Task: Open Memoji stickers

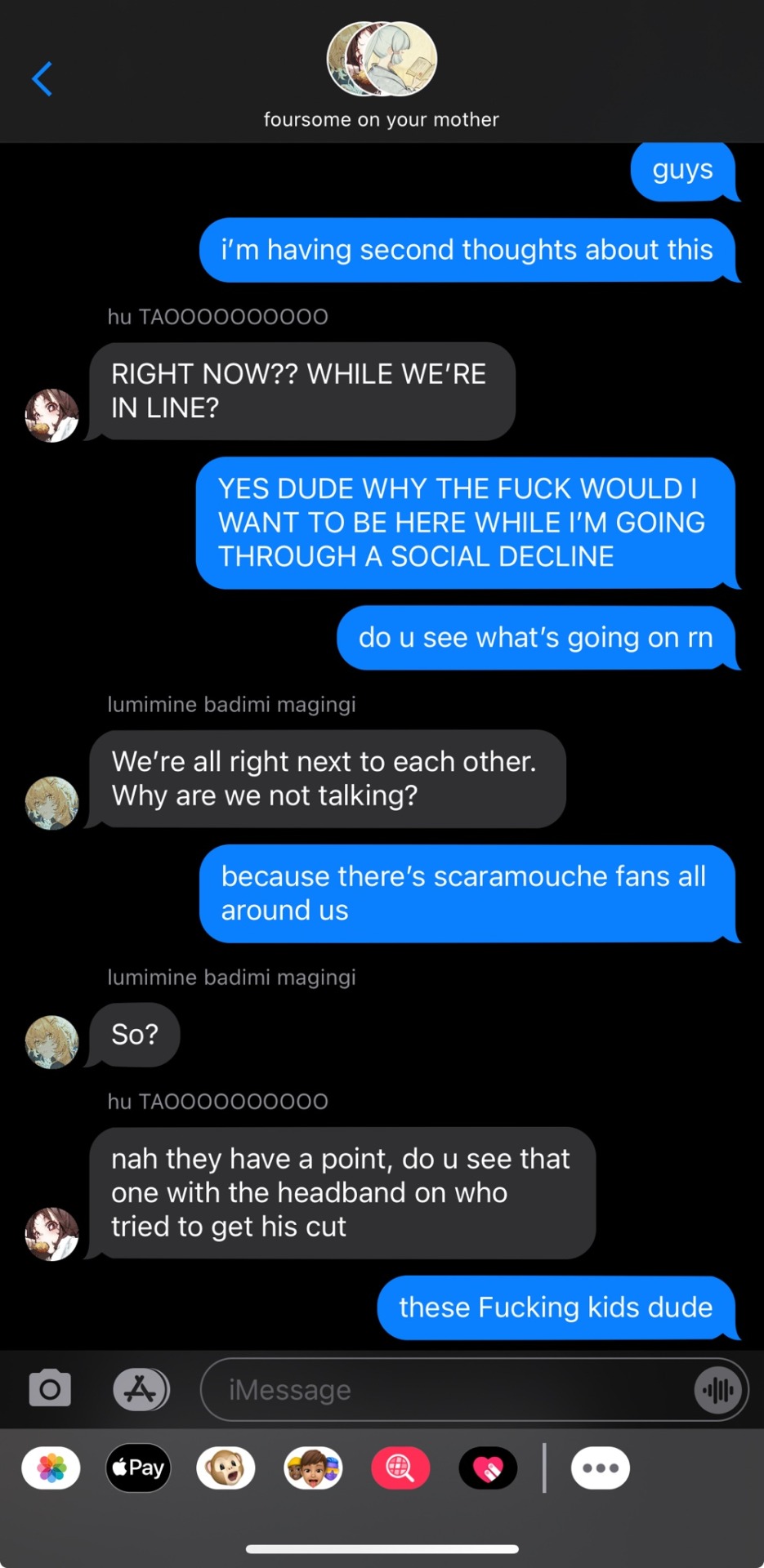Action: 314,1468
